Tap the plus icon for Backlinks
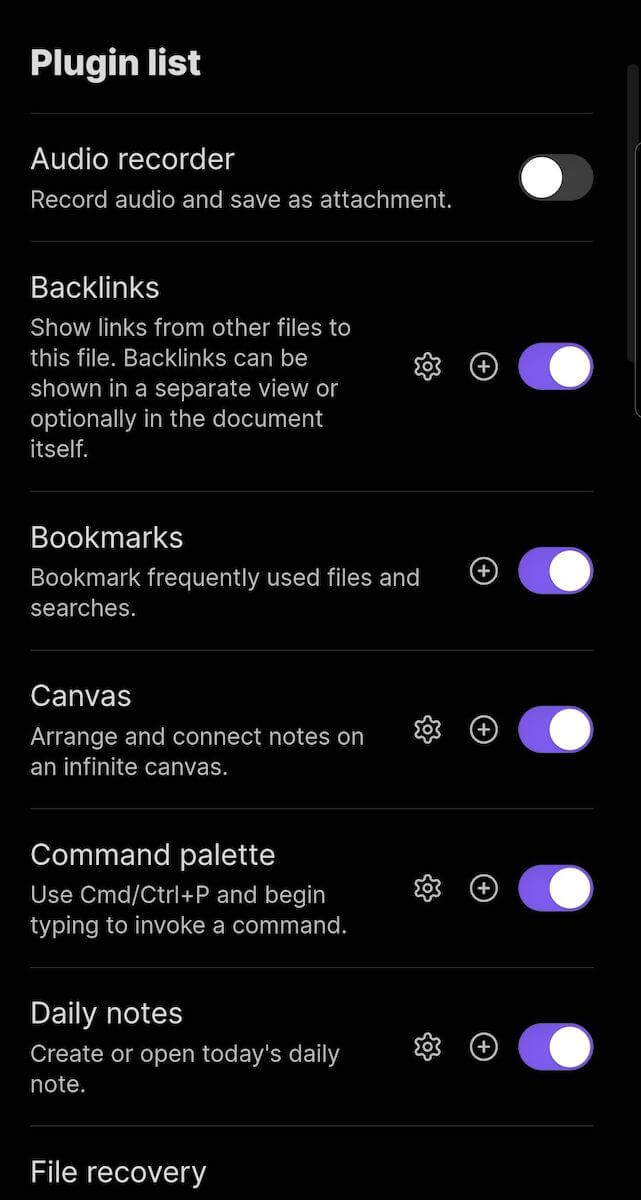The image size is (641, 1200). pyautogui.click(x=484, y=367)
